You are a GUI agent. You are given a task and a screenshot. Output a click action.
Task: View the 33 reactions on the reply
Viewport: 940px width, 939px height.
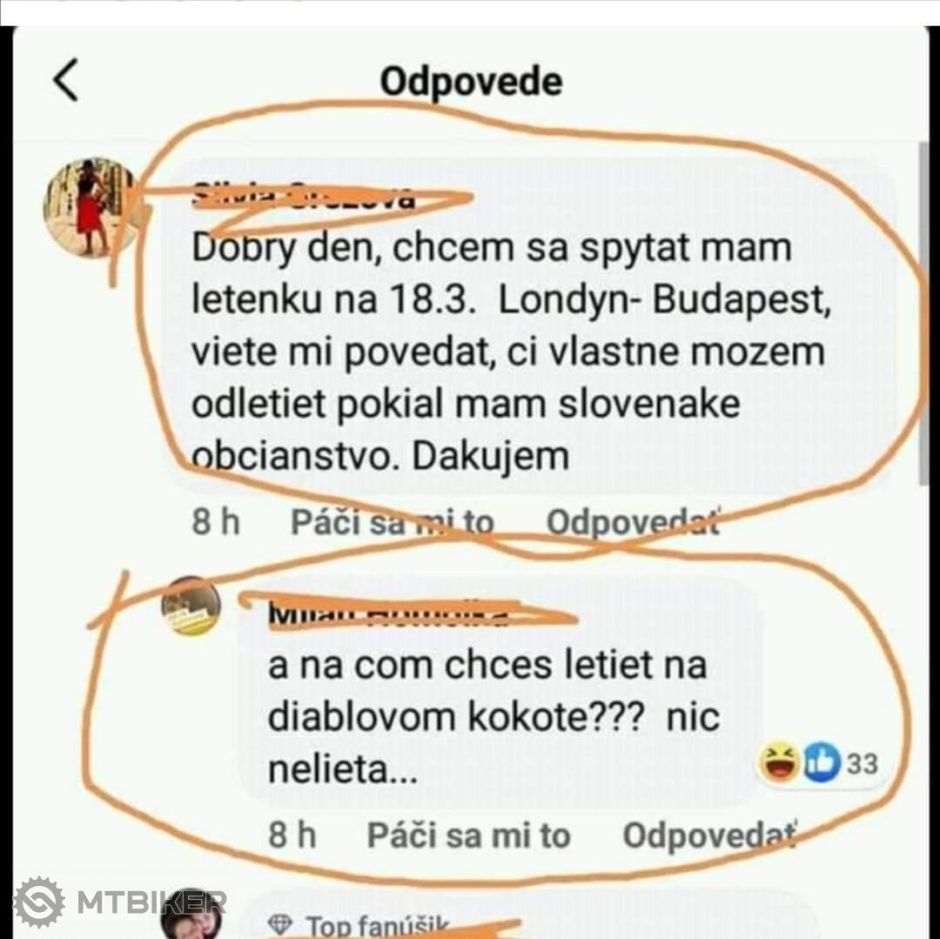point(818,765)
